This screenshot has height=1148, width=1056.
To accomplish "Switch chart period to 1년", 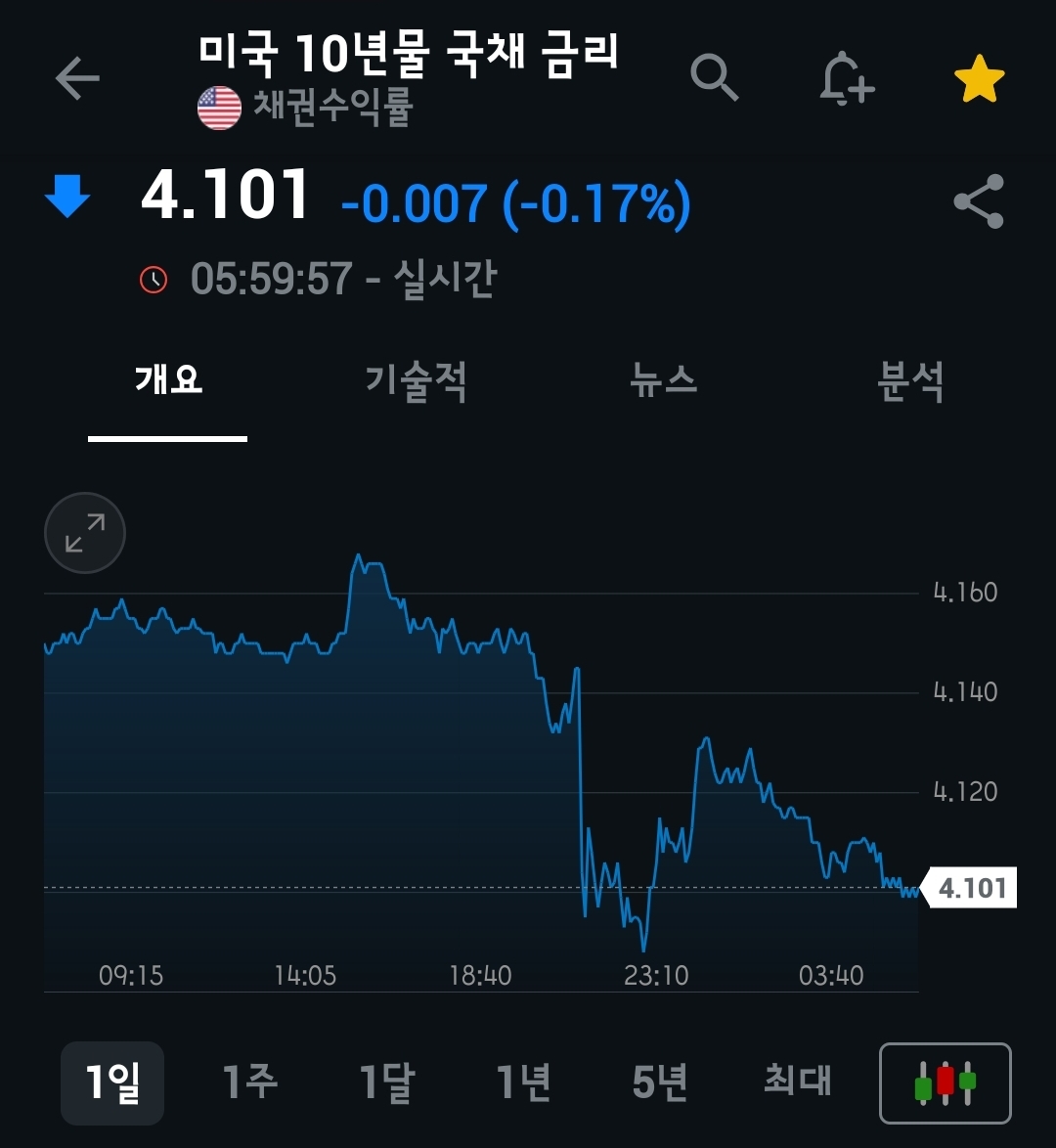I will 524,1082.
